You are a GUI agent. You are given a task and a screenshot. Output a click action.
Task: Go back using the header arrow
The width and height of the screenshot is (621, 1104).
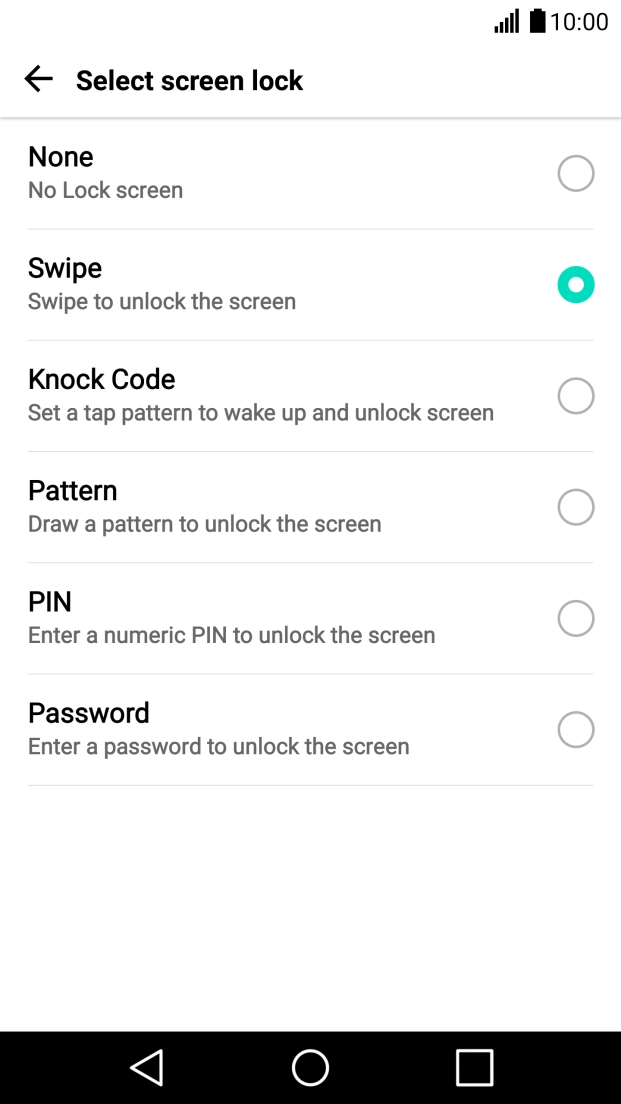click(38, 79)
